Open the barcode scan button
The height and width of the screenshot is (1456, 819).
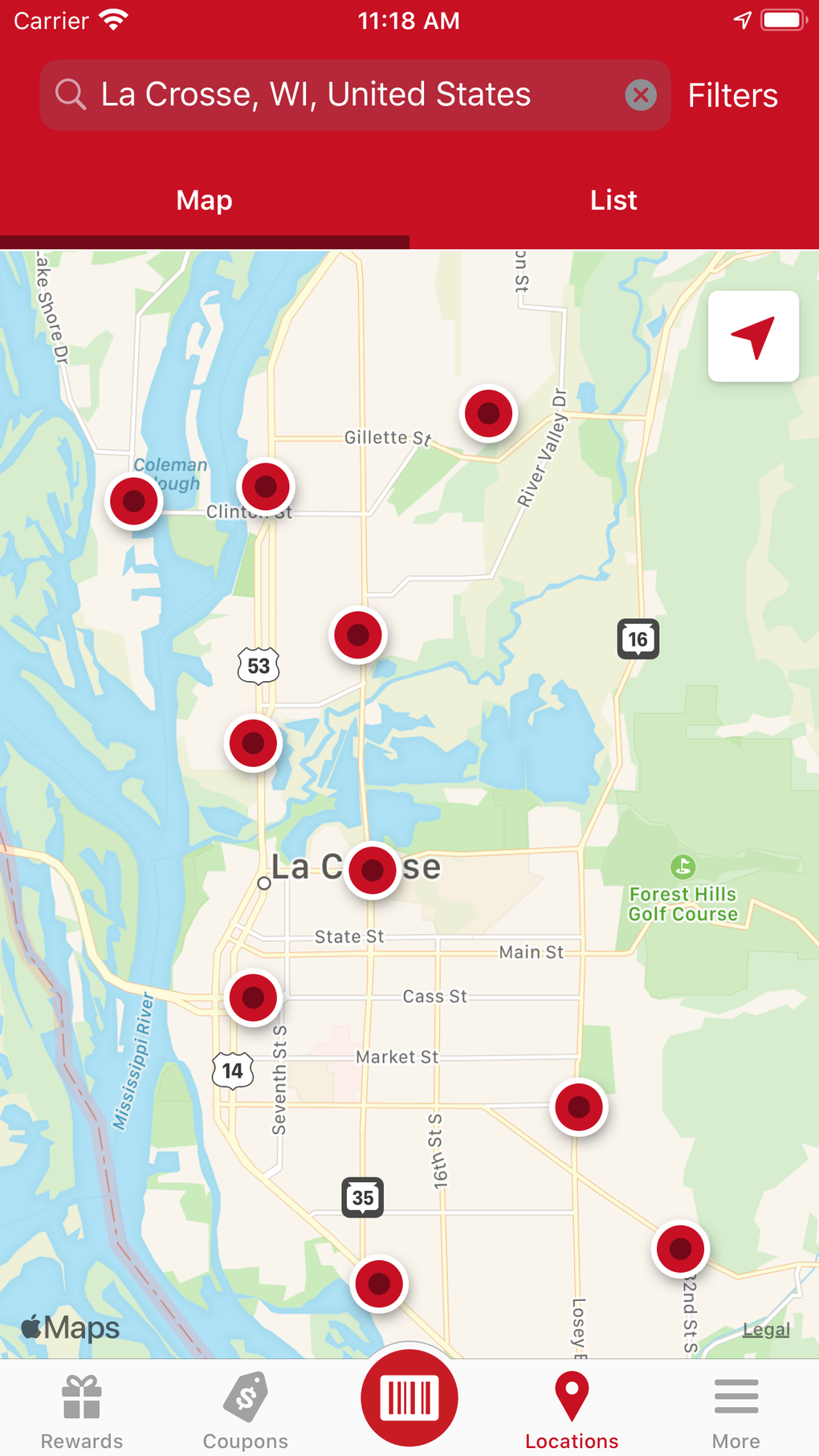[409, 1397]
